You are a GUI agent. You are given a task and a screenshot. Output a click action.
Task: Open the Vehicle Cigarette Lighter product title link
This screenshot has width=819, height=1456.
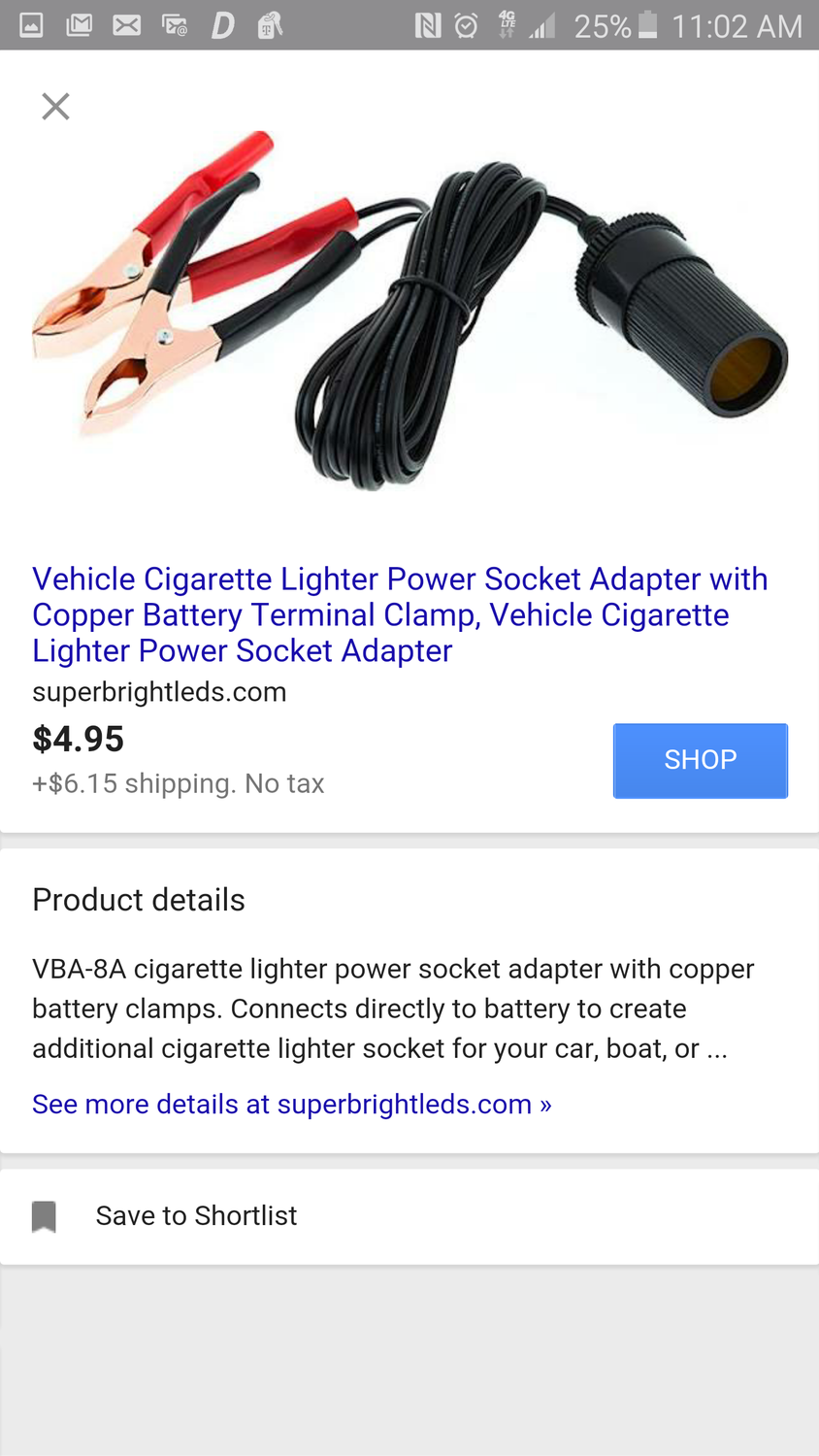(399, 614)
